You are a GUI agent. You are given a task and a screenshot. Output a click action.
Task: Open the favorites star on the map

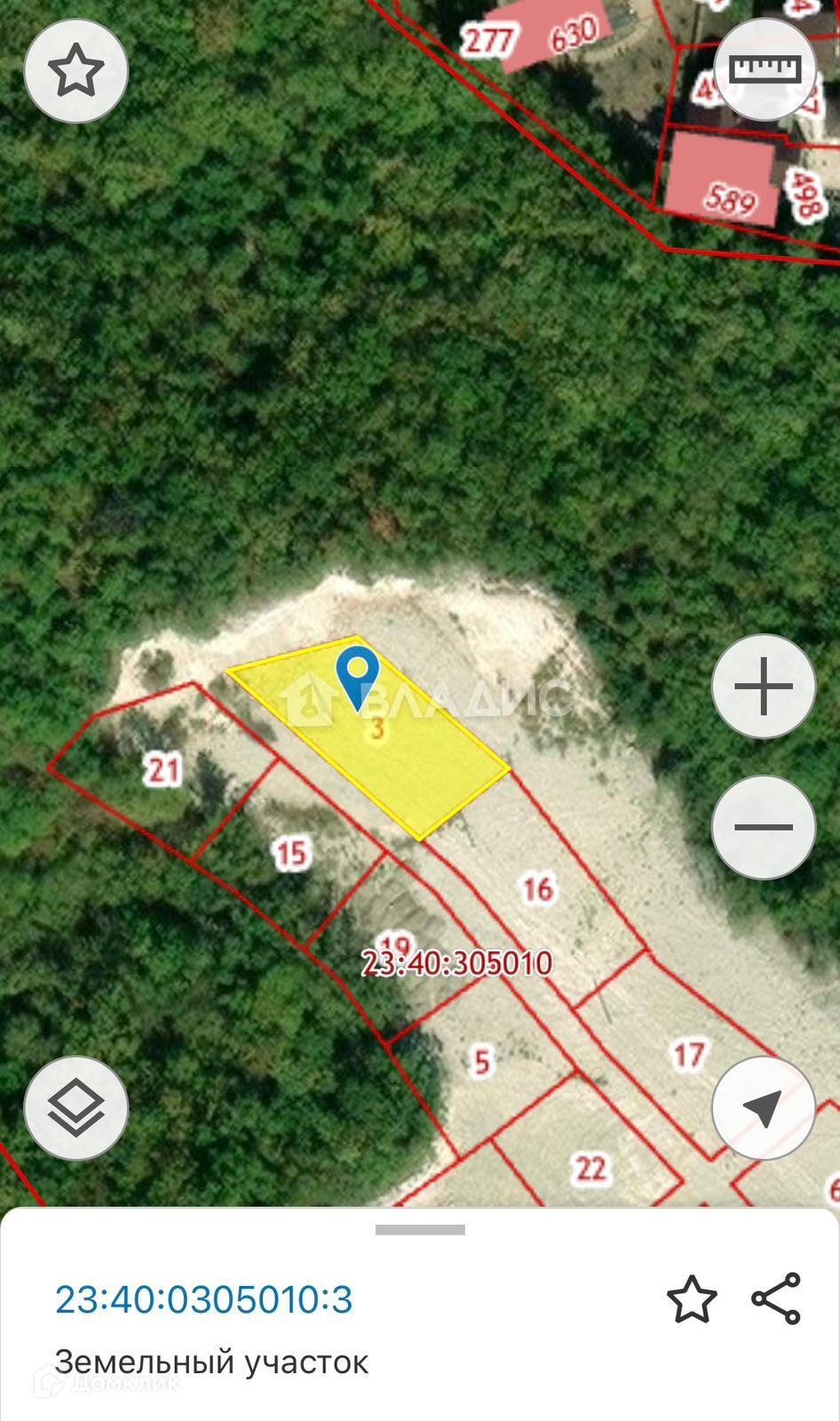[76, 72]
